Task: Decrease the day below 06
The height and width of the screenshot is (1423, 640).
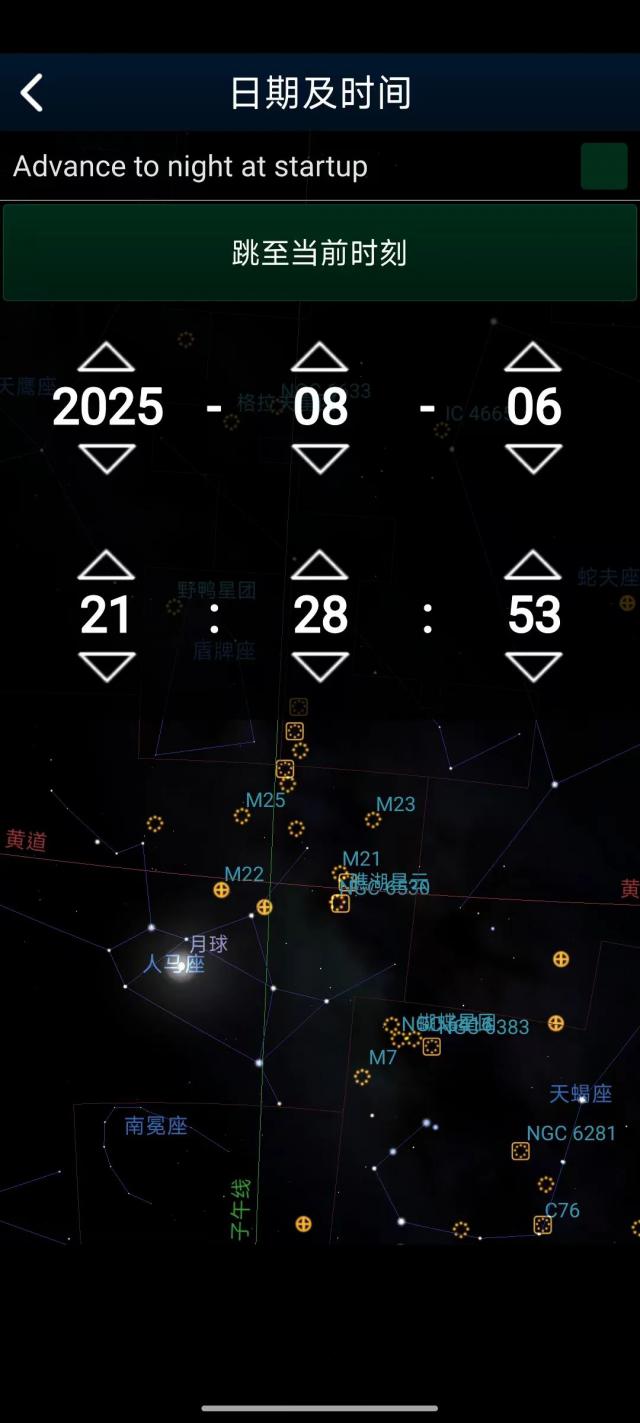Action: (533, 458)
